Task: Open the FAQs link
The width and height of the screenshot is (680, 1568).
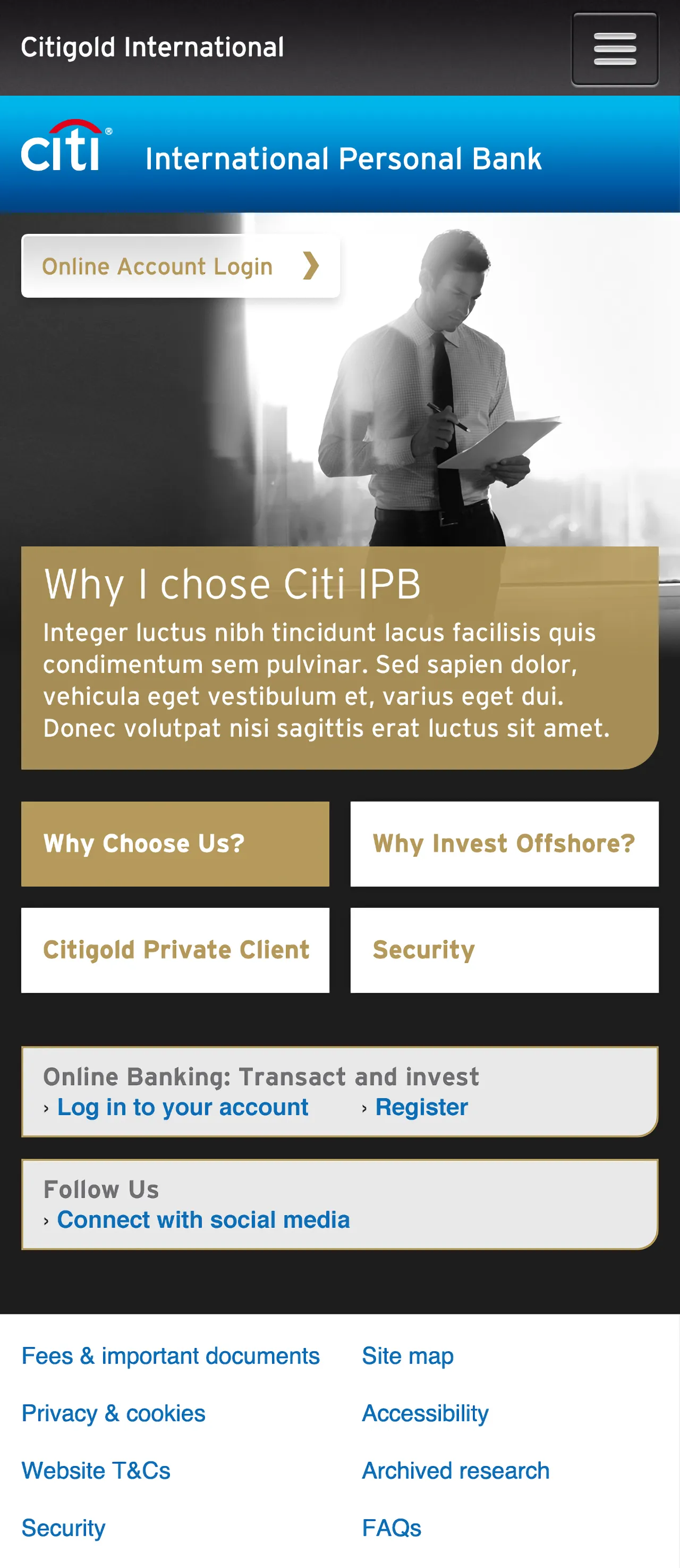Action: pyautogui.click(x=391, y=1528)
